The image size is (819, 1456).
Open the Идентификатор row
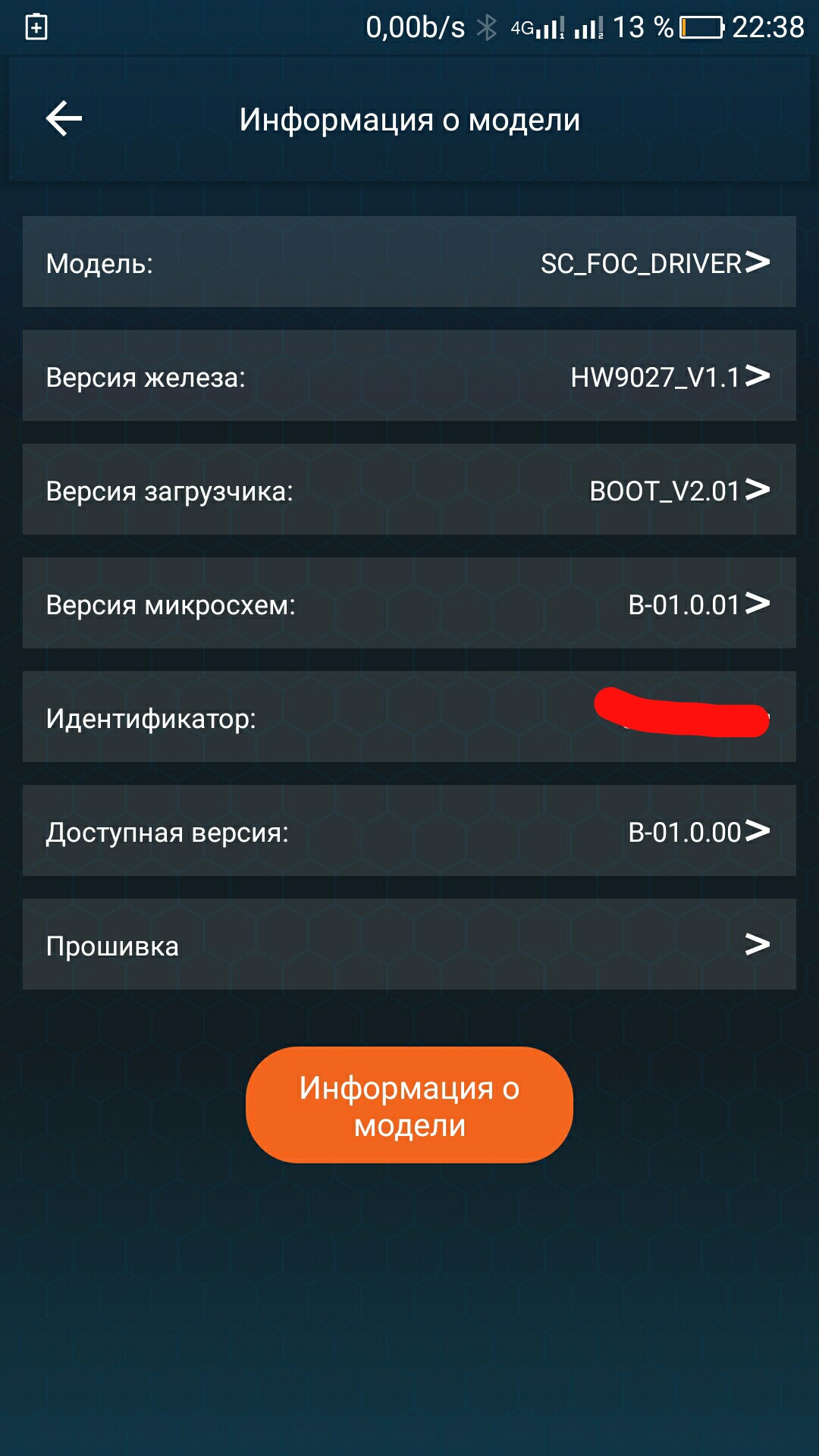(409, 717)
